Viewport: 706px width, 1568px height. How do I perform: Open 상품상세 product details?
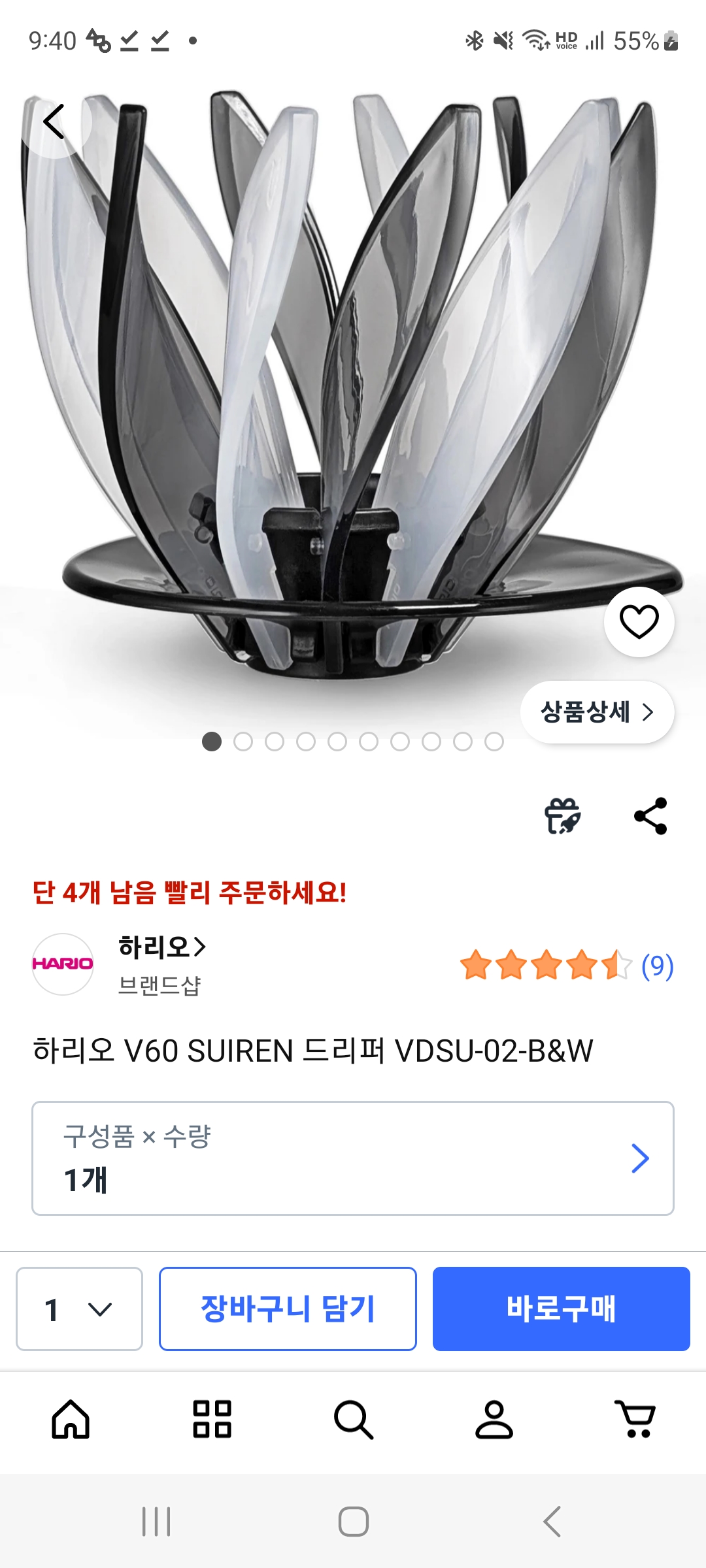coord(597,711)
